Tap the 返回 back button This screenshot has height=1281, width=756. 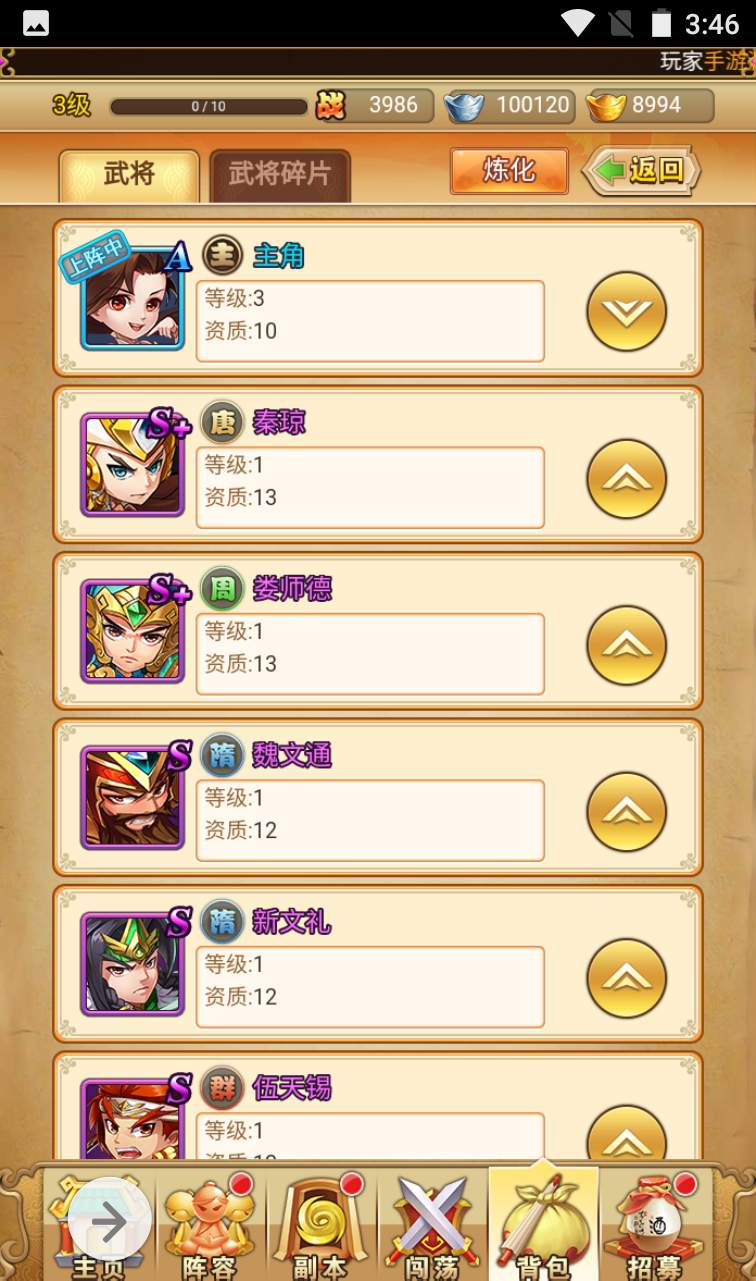[x=641, y=170]
